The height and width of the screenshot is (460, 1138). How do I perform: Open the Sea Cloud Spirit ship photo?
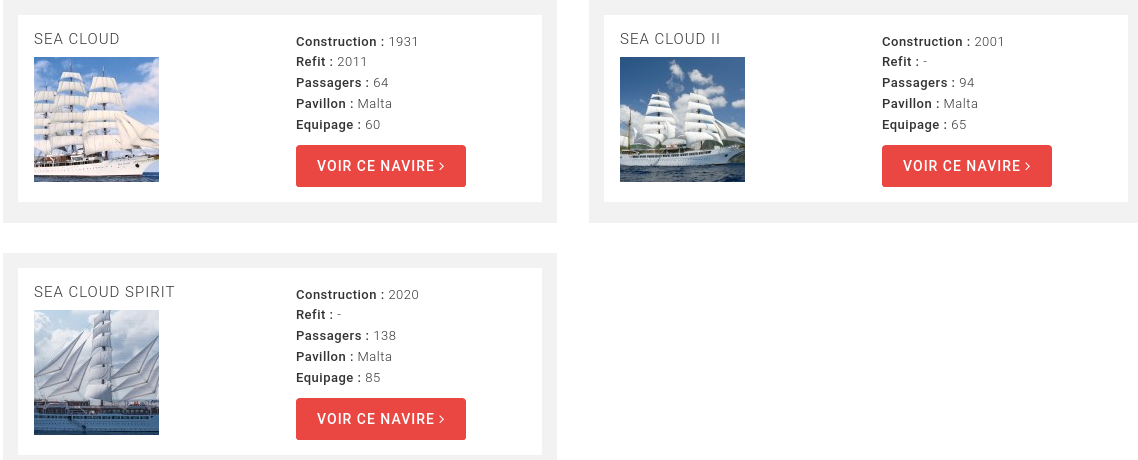coord(96,372)
